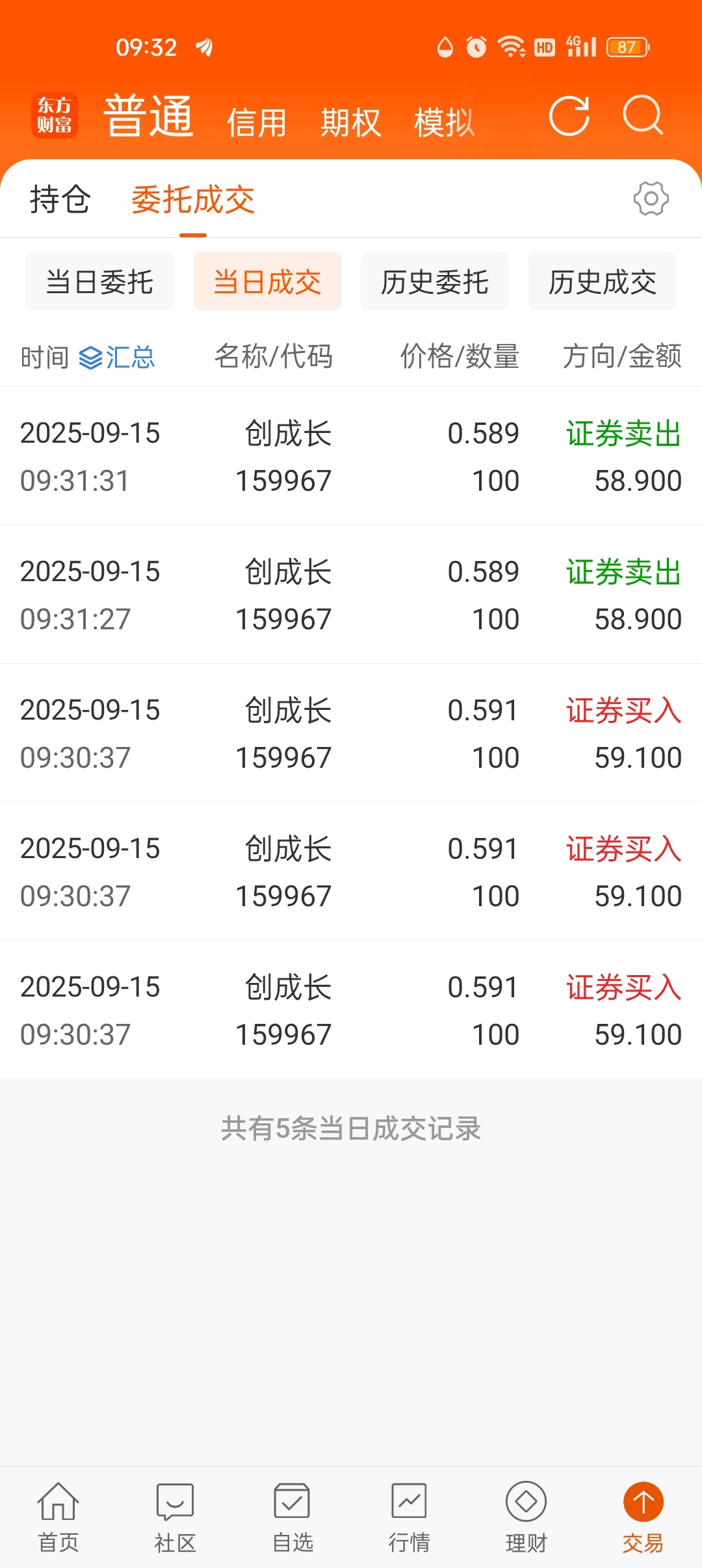Select the 当日委托 chip
The image size is (702, 1568).
[x=99, y=281]
